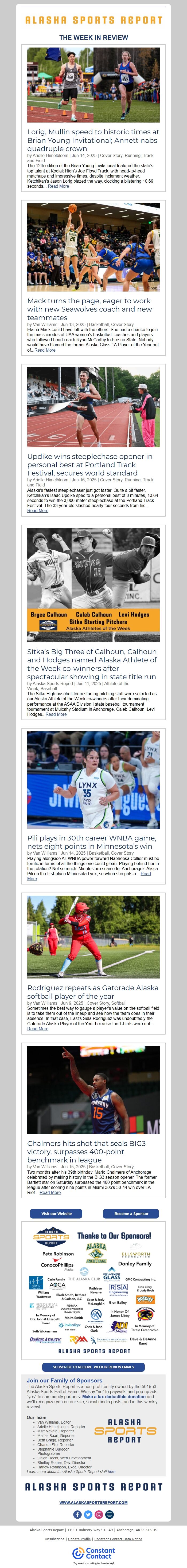Open Read More for Rodriguez softball article
This screenshot has height=1568, width=187.
click(38, 1029)
